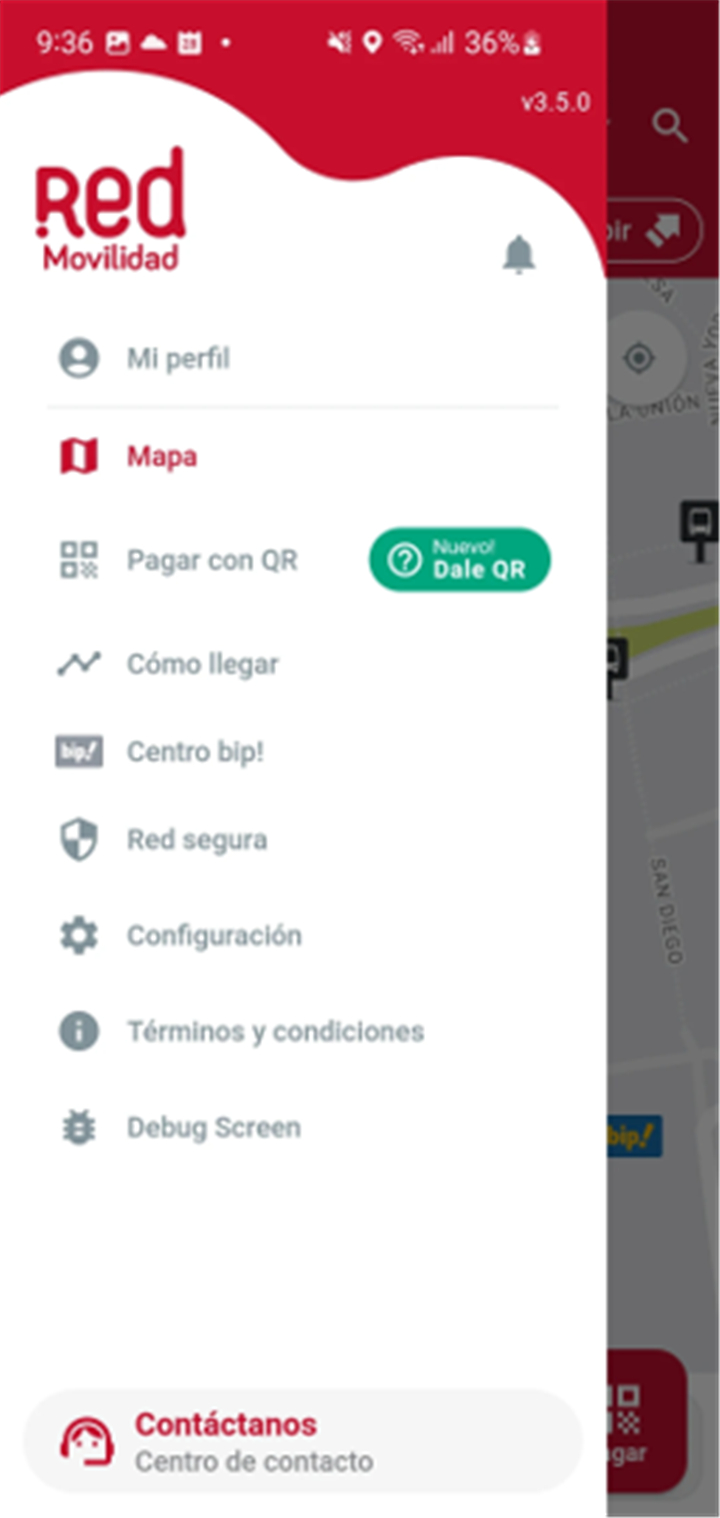Tap the search magnifier icon

click(669, 126)
